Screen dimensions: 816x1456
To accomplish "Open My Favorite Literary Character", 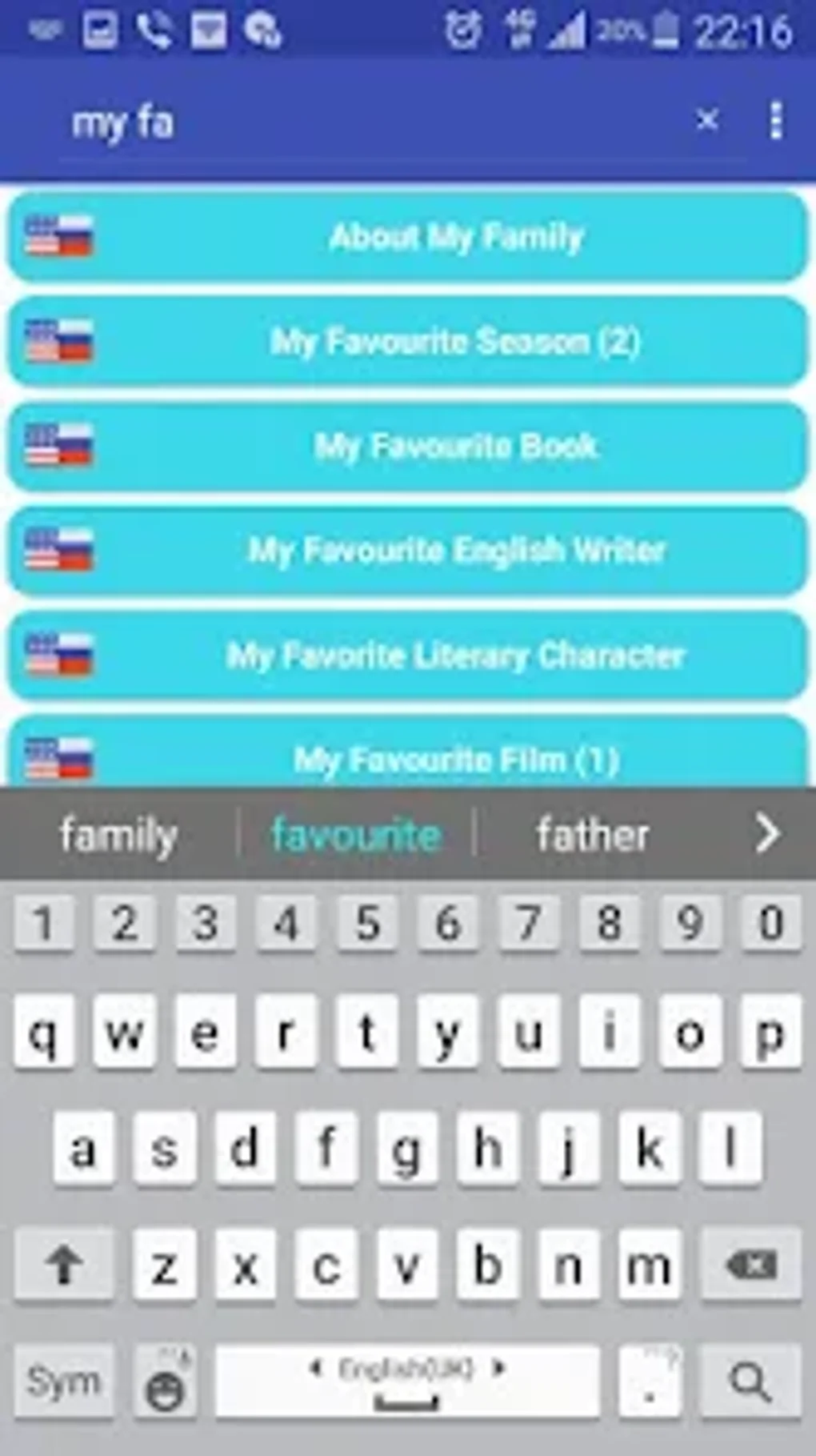I will pyautogui.click(x=408, y=656).
